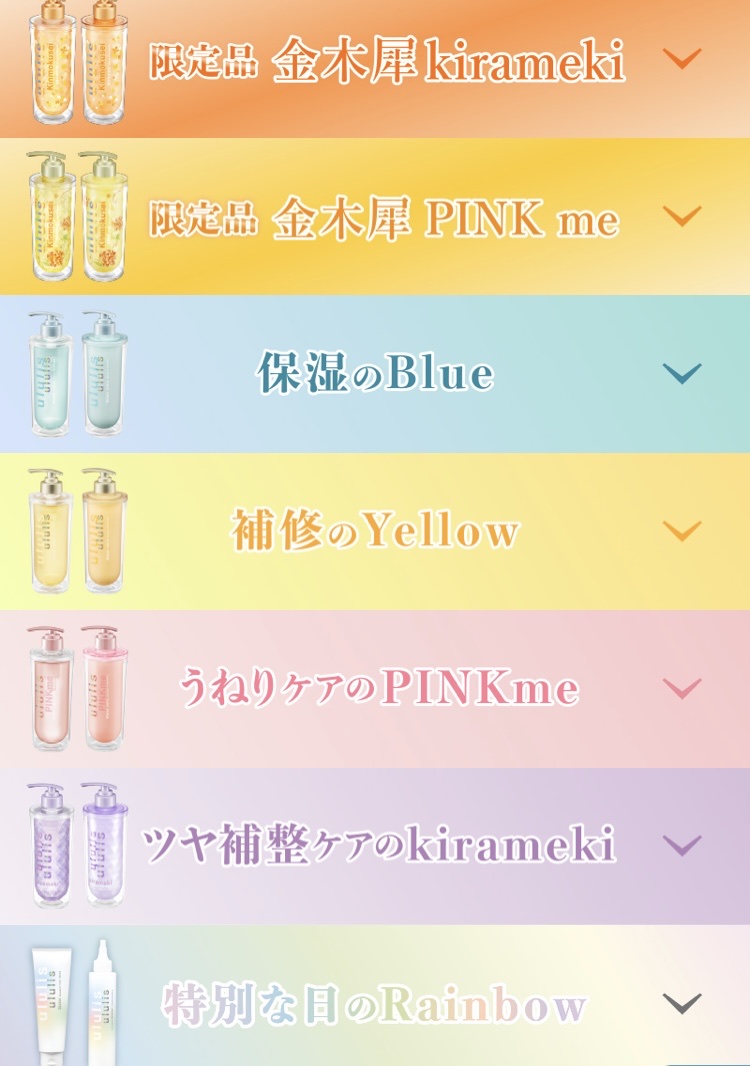The height and width of the screenshot is (1066, 750).
Task: Open the ツヤ補整ケアのkirameki section
Action: [x=683, y=846]
